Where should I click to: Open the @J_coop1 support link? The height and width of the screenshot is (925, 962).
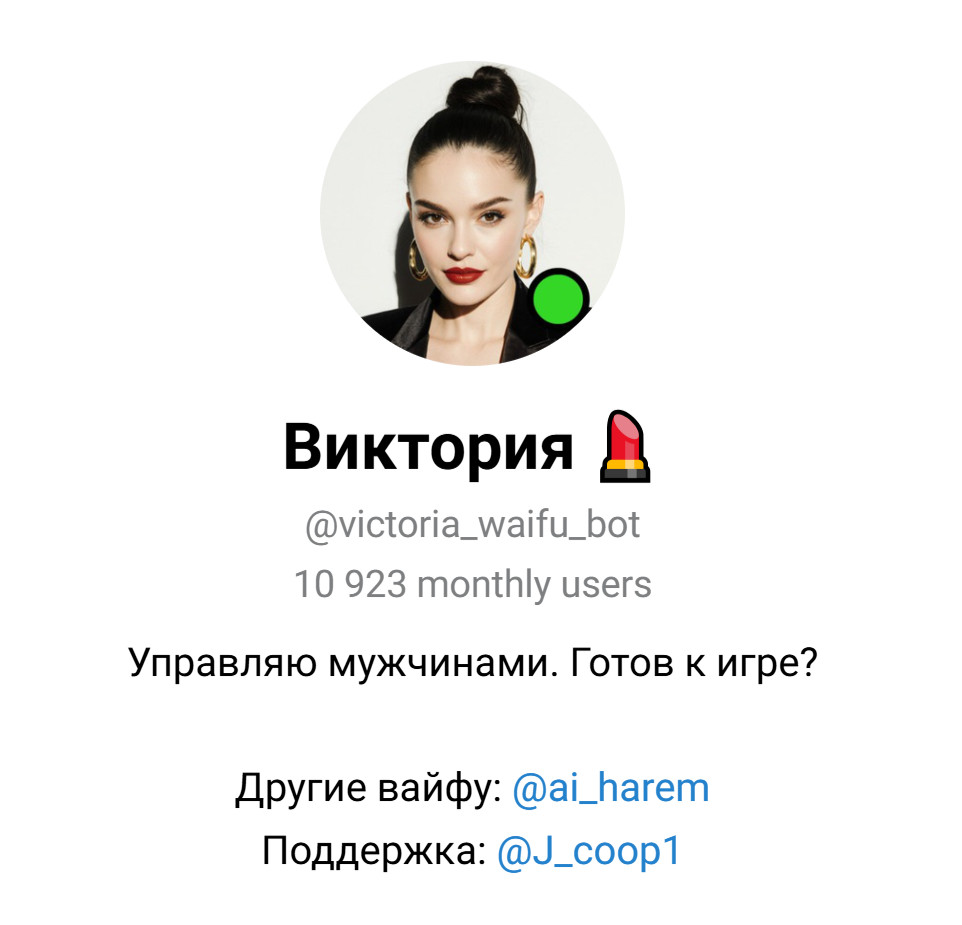point(588,851)
